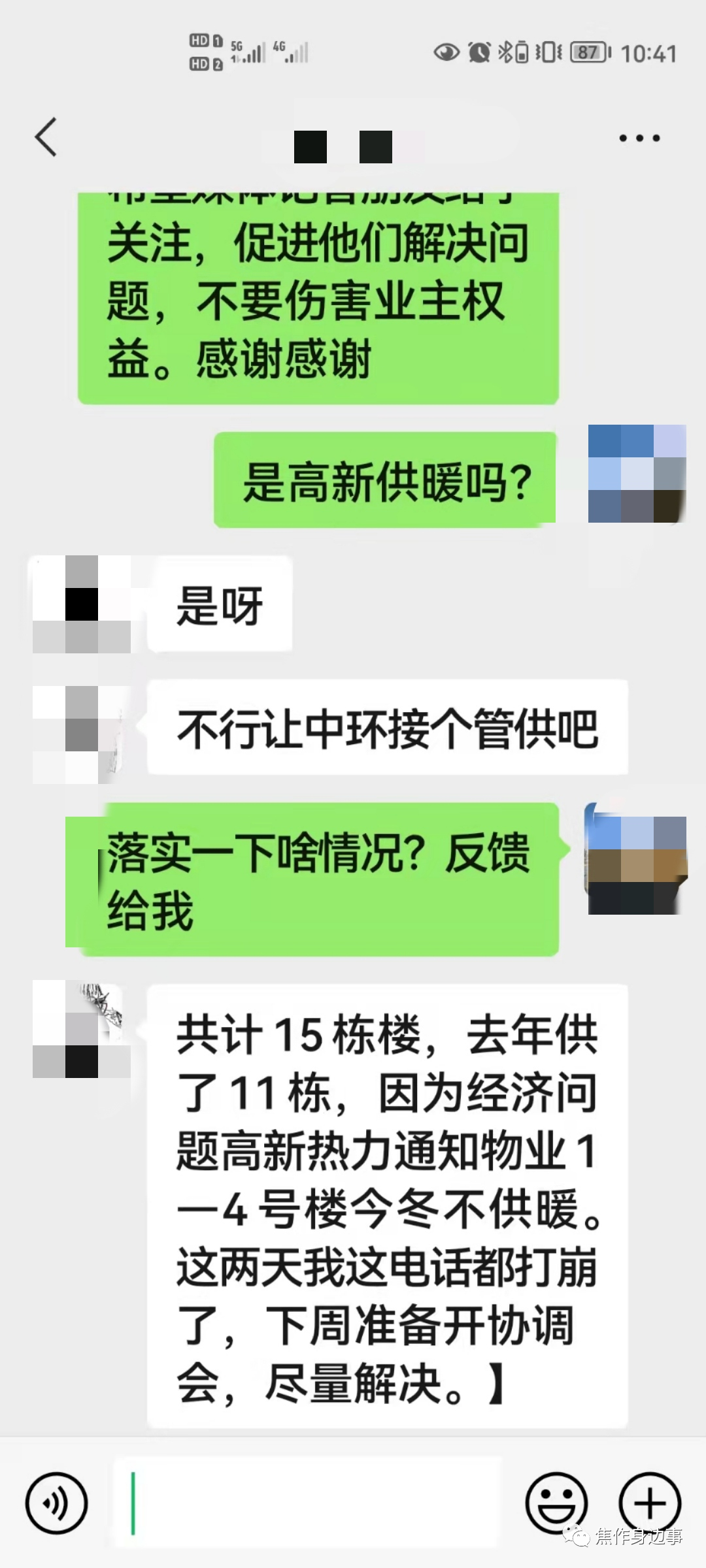Screen dimensions: 706x1568
Task: Open sender avatar next to 是呀 message
Action: (82, 604)
